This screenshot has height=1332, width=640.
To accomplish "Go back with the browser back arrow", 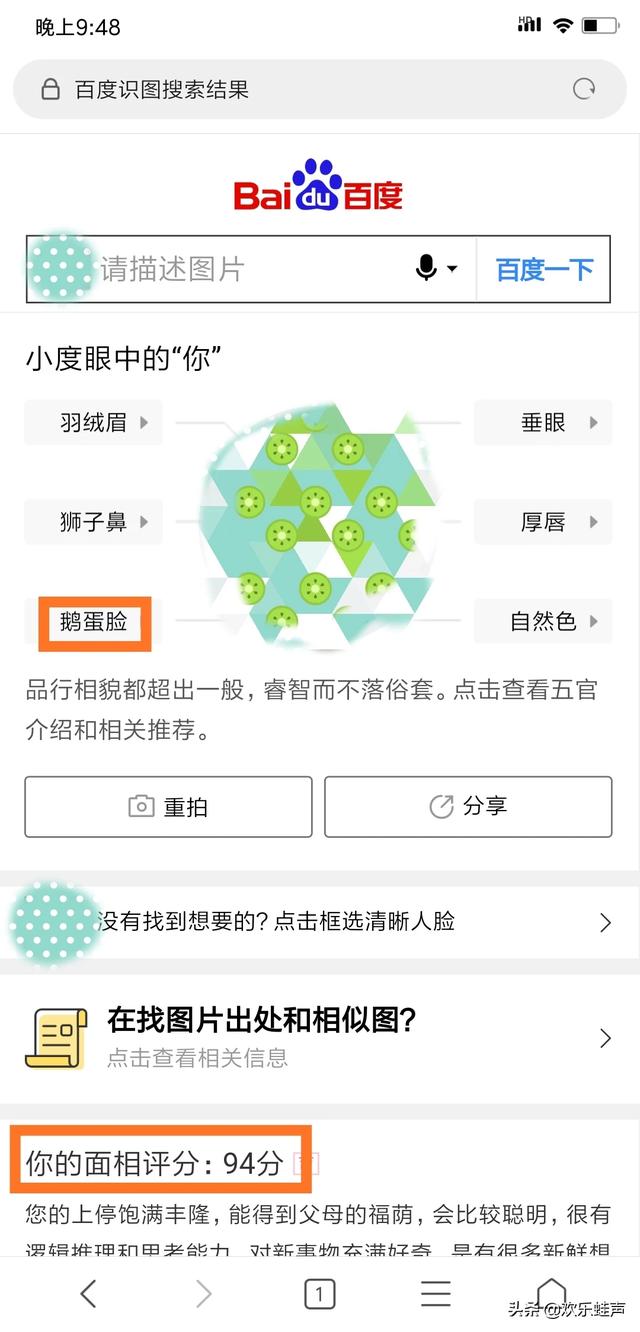I will 88,1294.
